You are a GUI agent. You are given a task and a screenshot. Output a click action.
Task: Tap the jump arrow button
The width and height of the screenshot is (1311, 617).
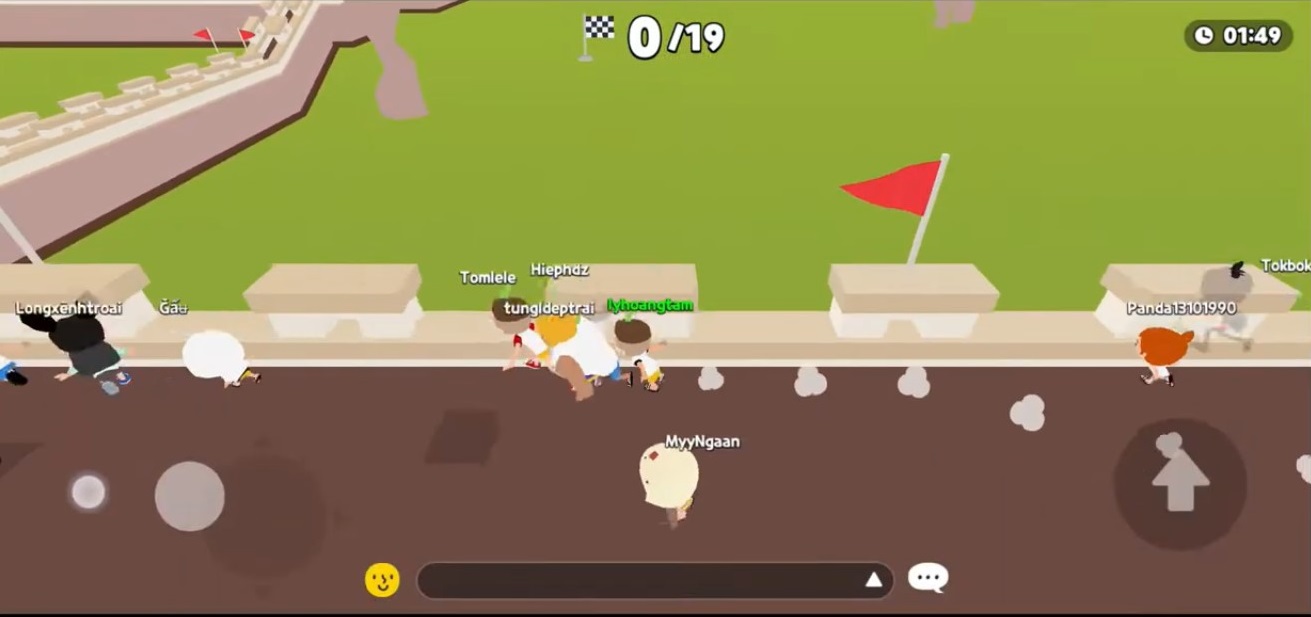pyautogui.click(x=1180, y=483)
